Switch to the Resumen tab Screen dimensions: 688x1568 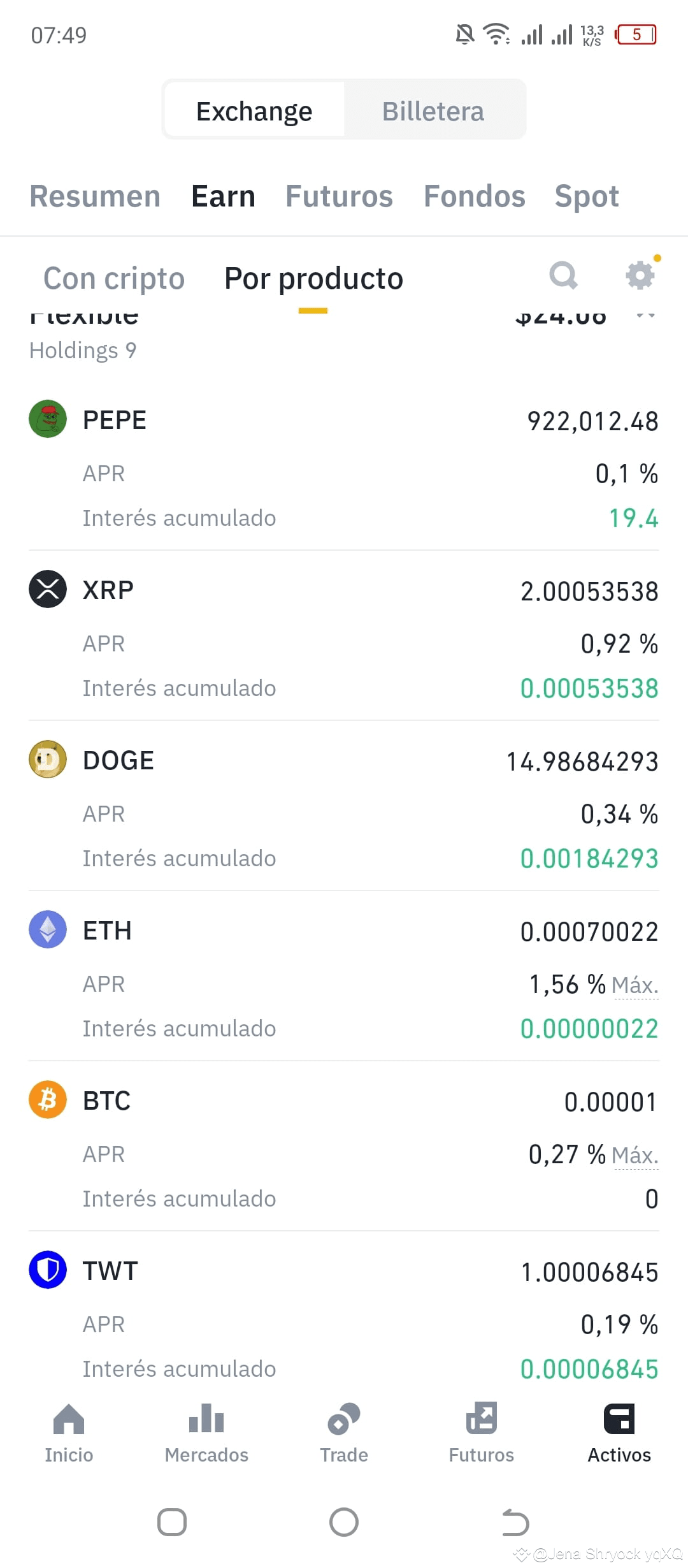pos(95,196)
